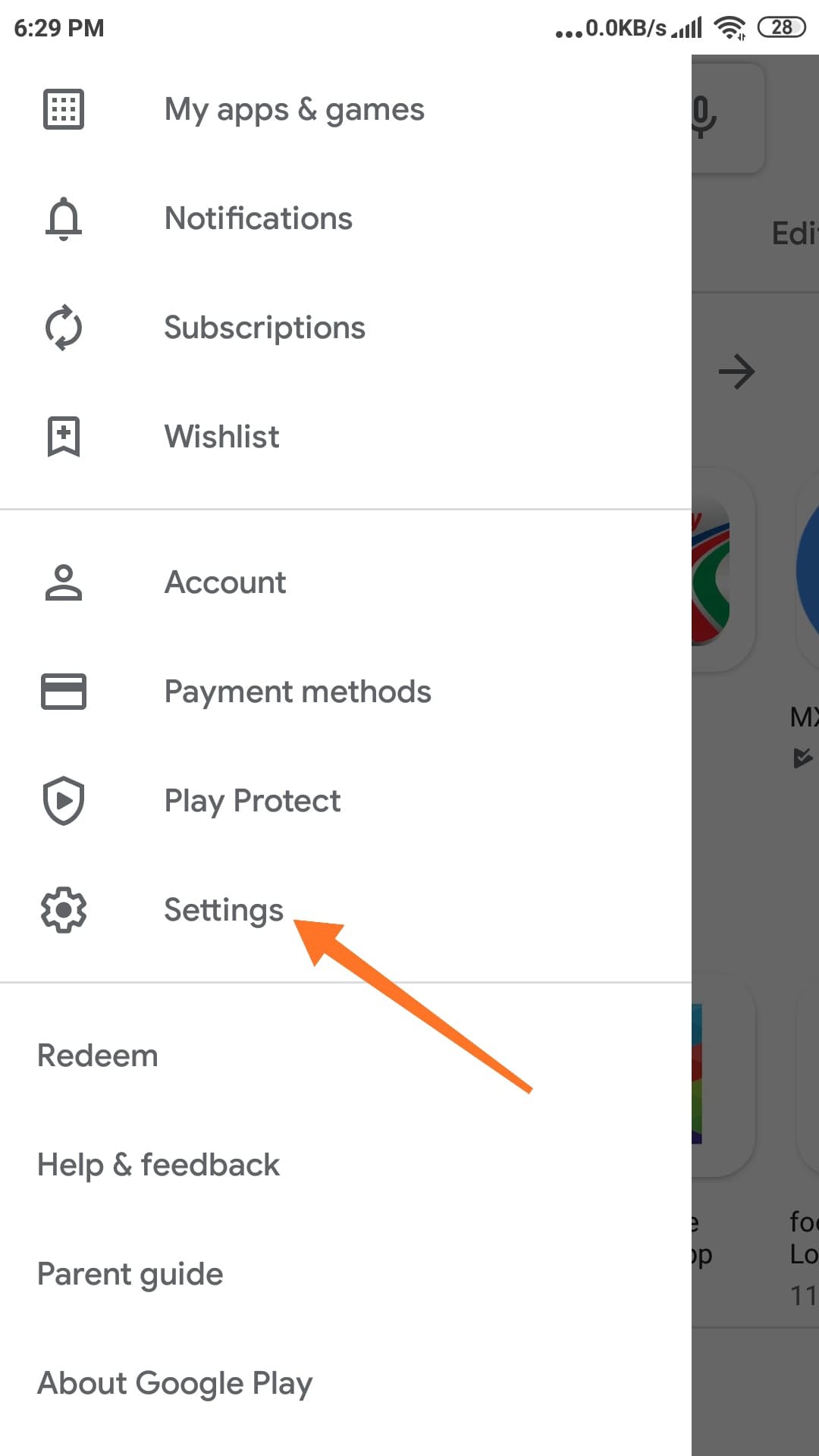This screenshot has width=819, height=1456.
Task: Open Payment methods
Action: [x=345, y=692]
